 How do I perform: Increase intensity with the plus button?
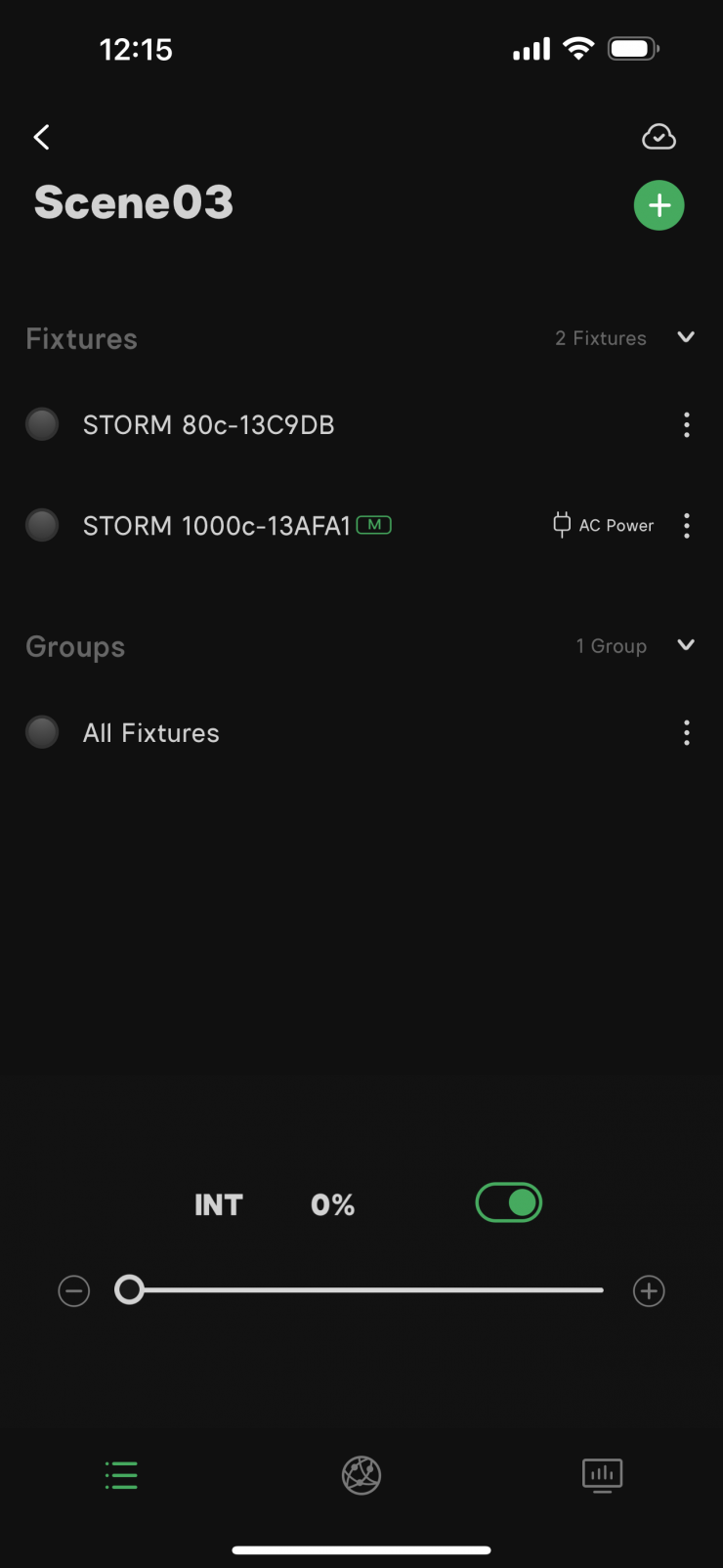(x=649, y=1291)
